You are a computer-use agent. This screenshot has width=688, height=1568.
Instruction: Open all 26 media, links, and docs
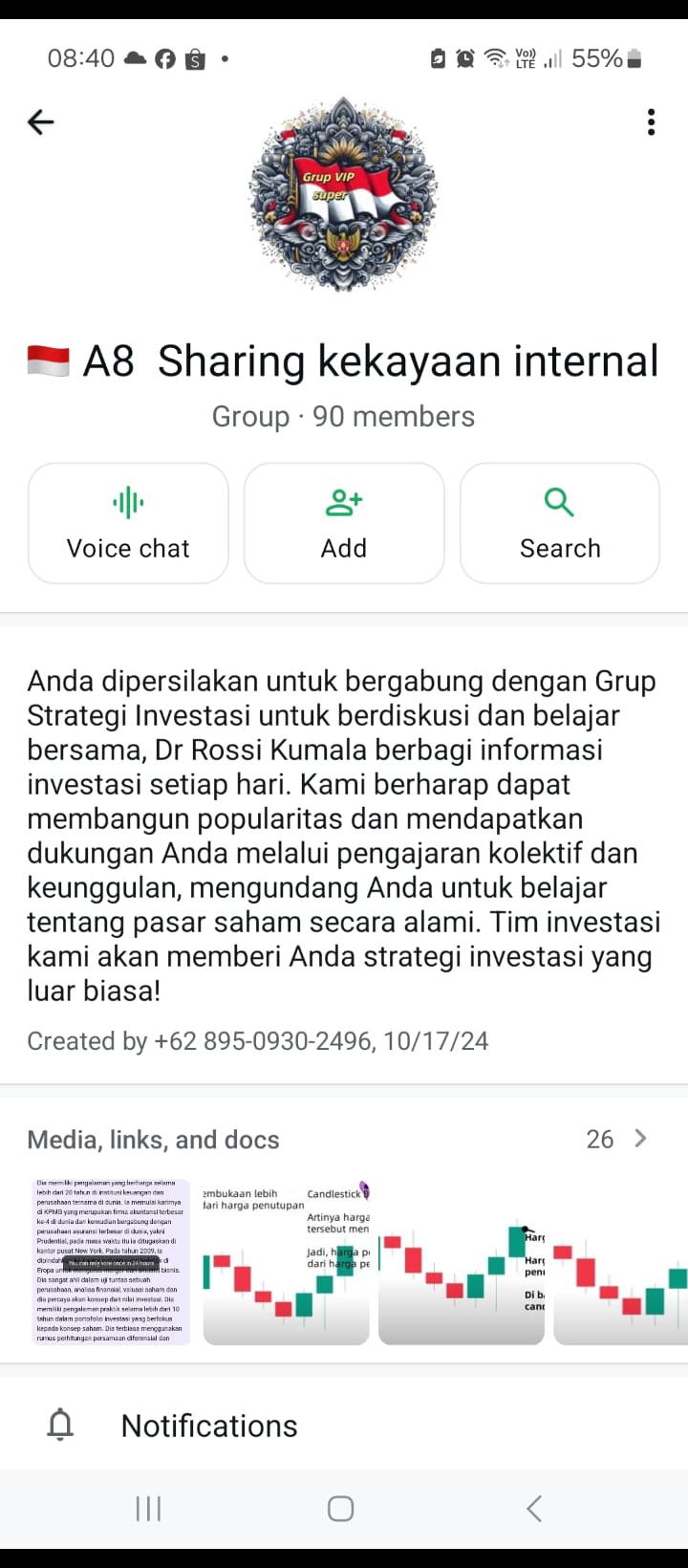coord(344,1139)
